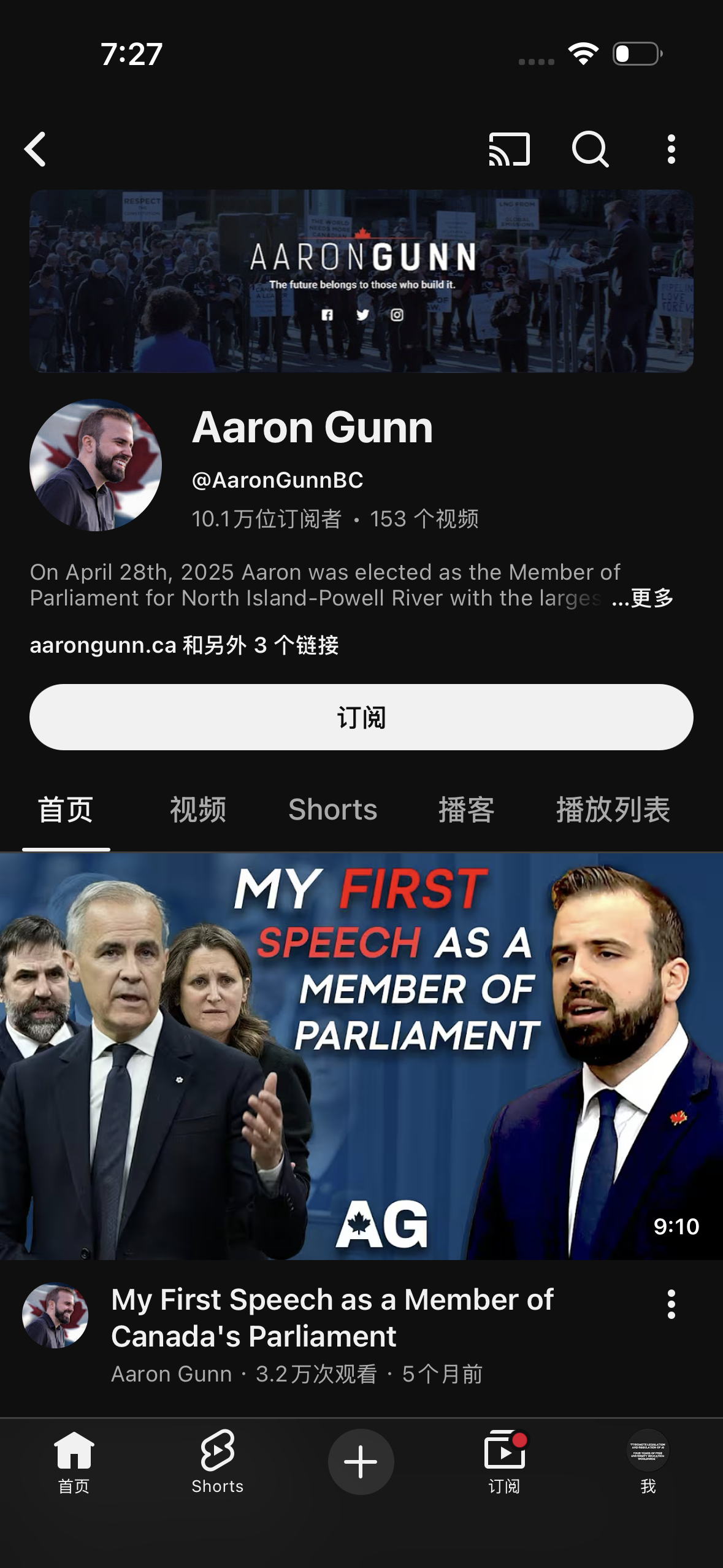
Task: Open more options for the My First Speech video
Action: point(671,1304)
